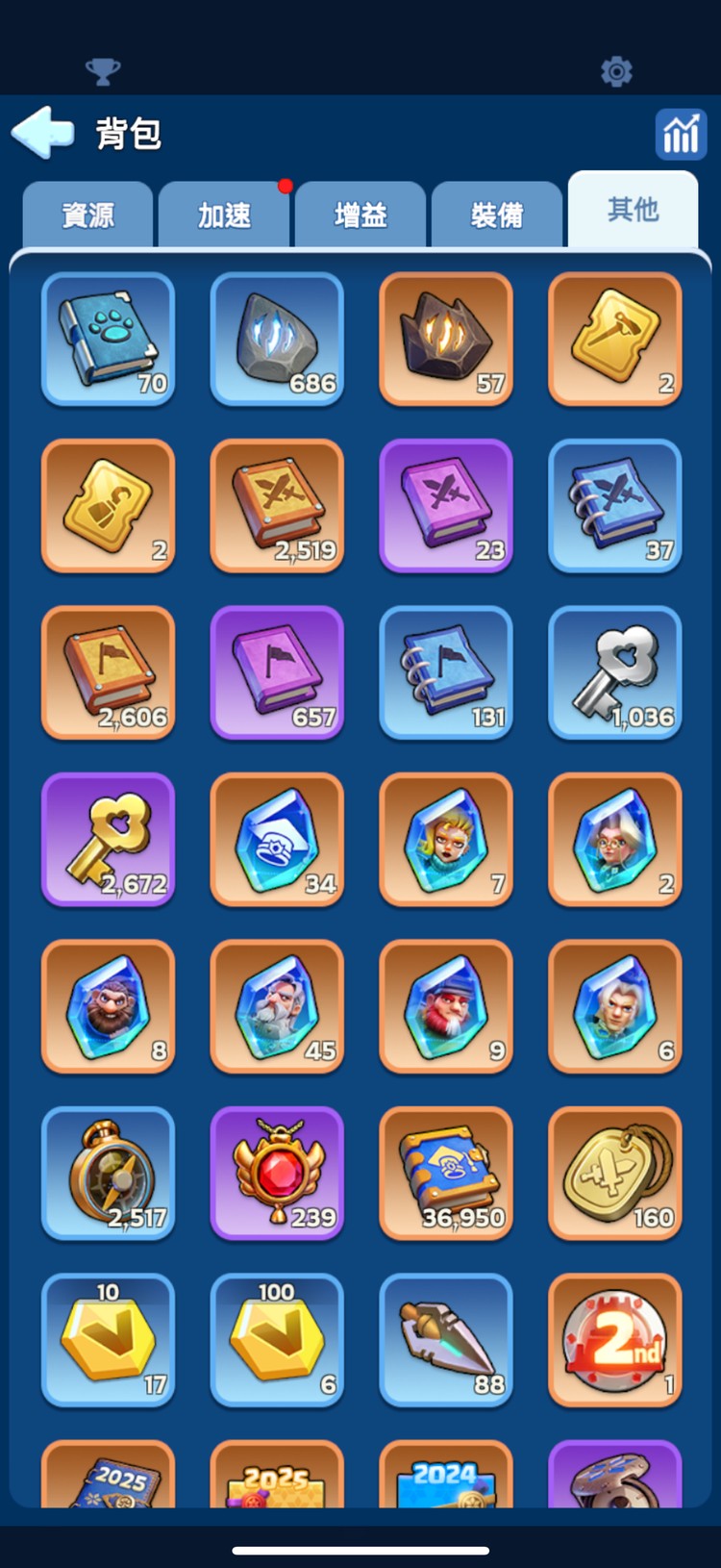Switch to the 資源 tab

point(87,215)
